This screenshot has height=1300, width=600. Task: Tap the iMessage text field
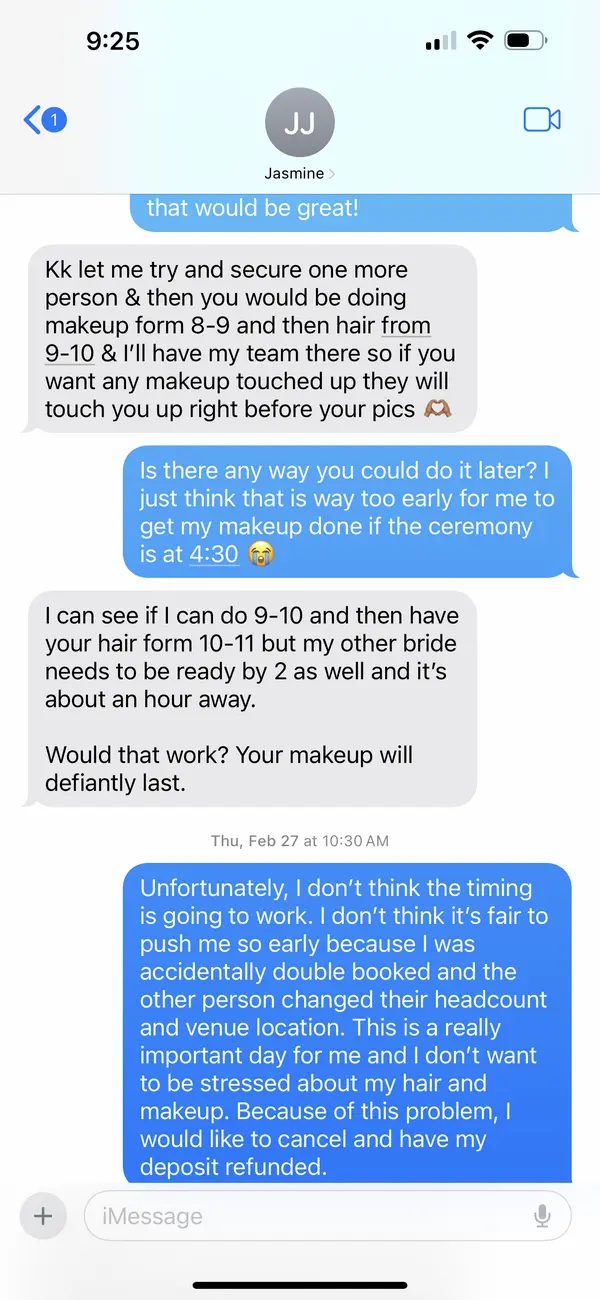pos(300,1216)
